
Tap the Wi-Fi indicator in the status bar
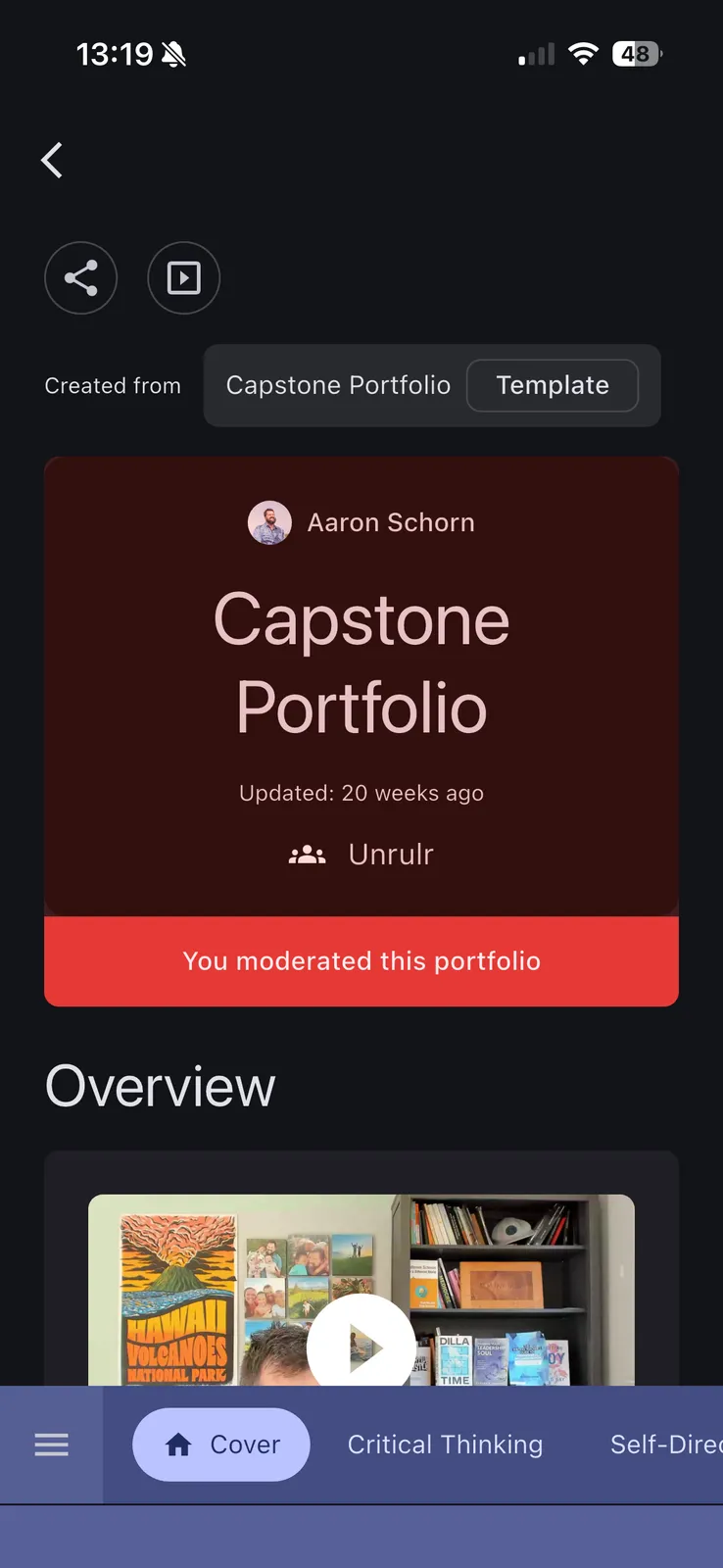583,54
